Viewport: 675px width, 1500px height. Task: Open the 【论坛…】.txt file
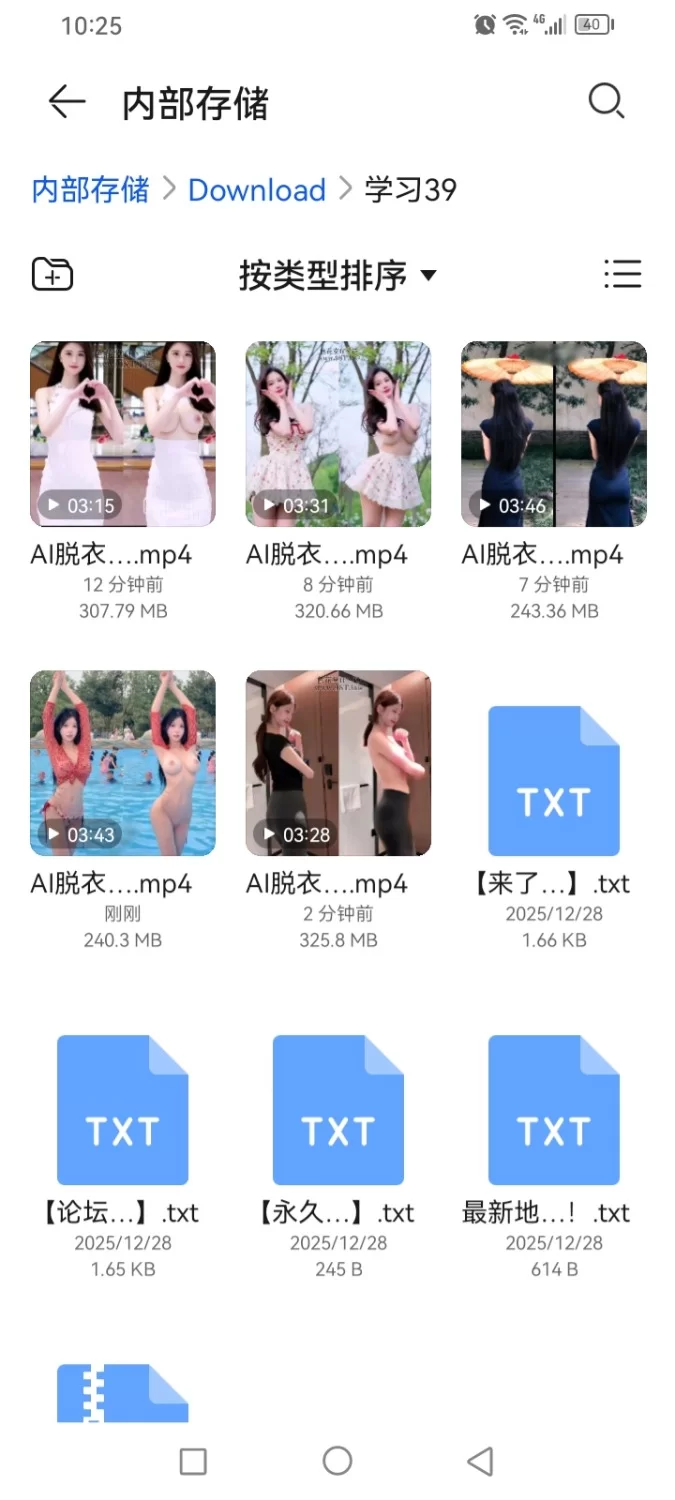(122, 1110)
